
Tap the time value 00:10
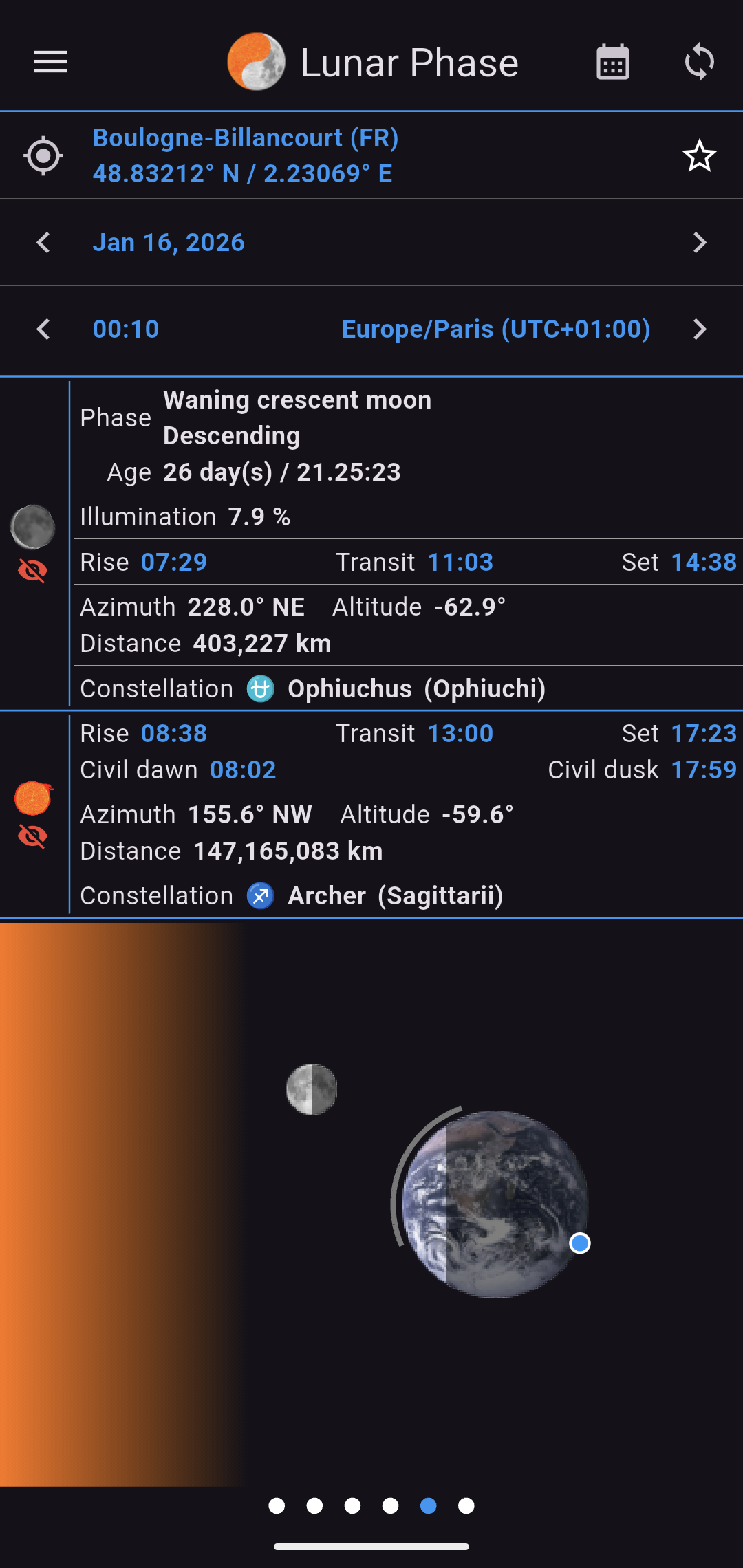coord(125,329)
